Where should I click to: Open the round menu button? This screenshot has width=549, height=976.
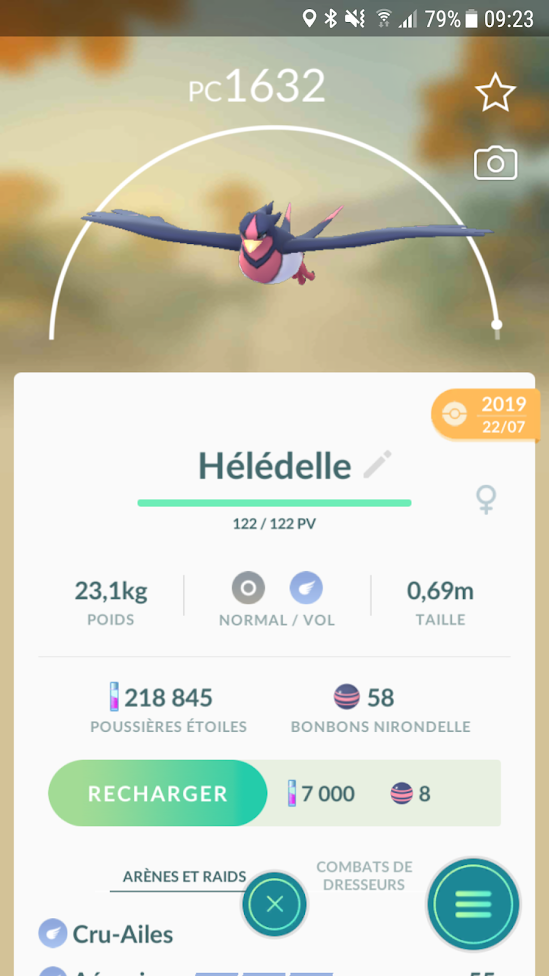click(x=473, y=904)
